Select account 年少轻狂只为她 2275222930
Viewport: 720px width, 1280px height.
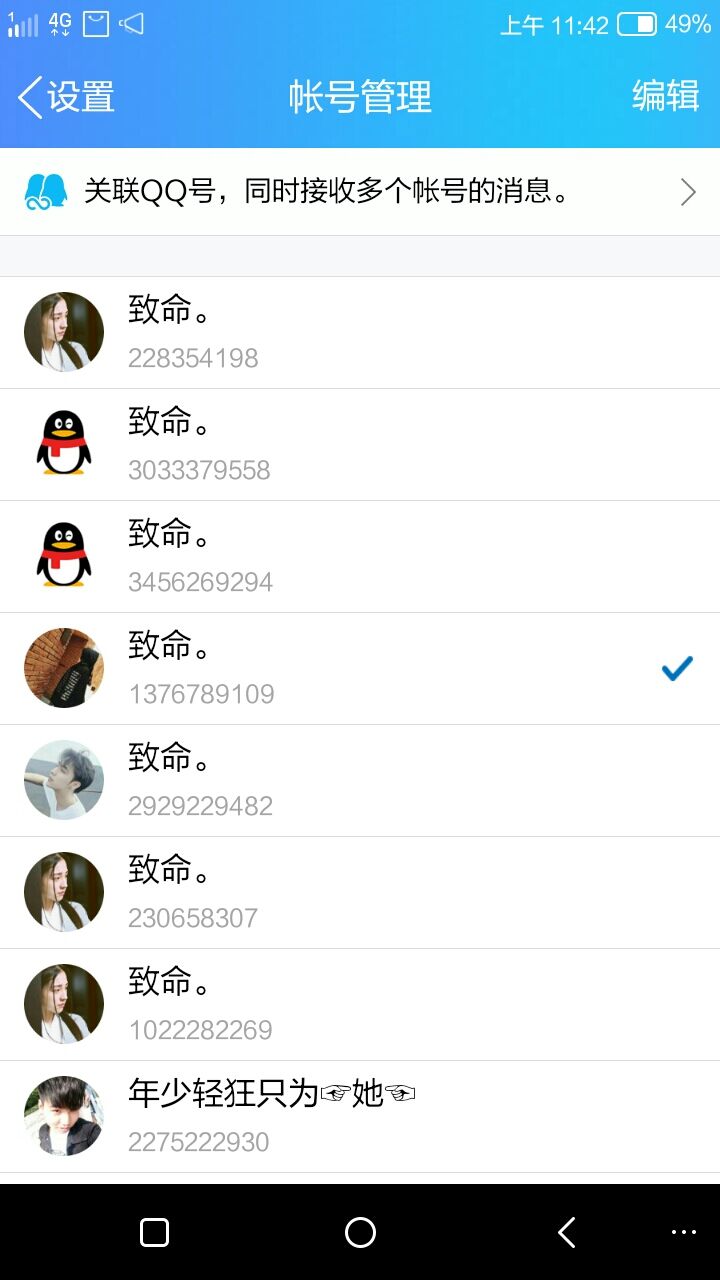pos(360,1117)
